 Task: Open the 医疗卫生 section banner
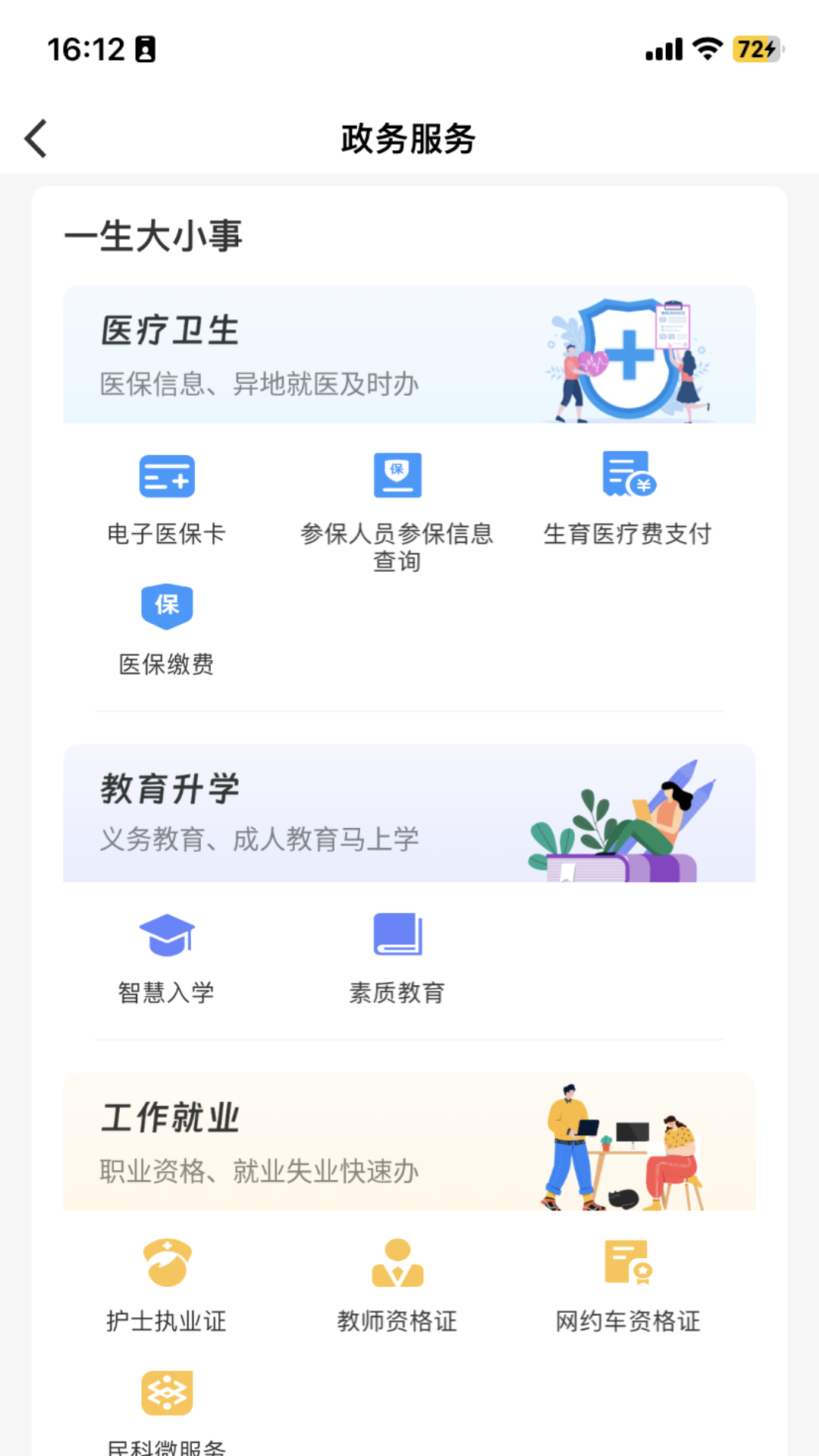[x=409, y=353]
